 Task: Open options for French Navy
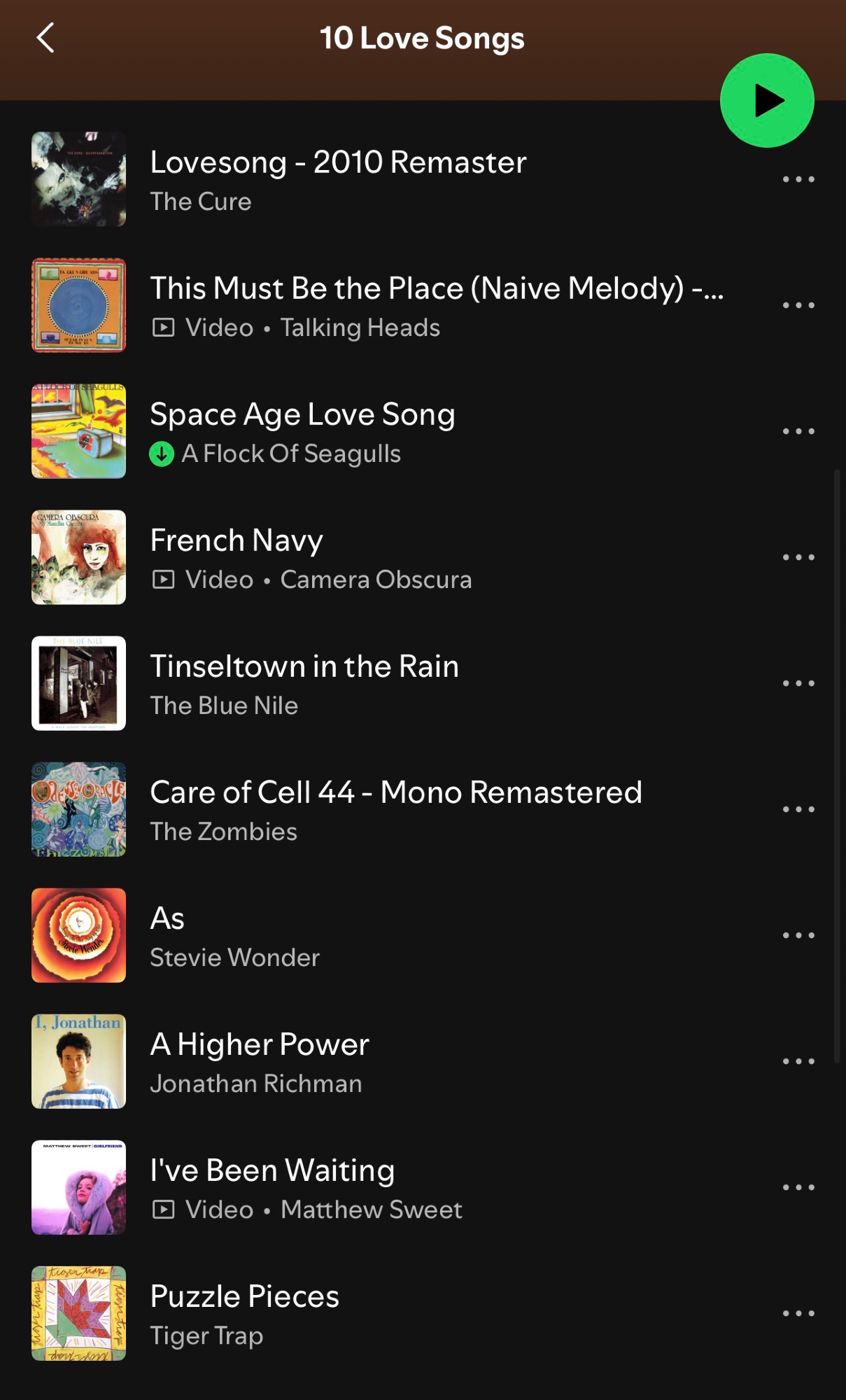(798, 558)
